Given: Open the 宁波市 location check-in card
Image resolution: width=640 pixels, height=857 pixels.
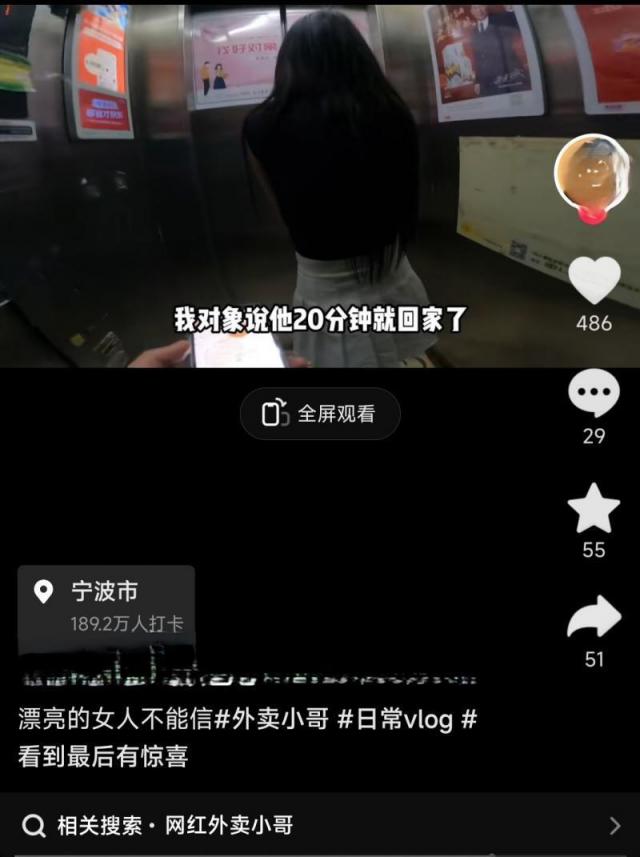Looking at the screenshot, I should point(106,606).
